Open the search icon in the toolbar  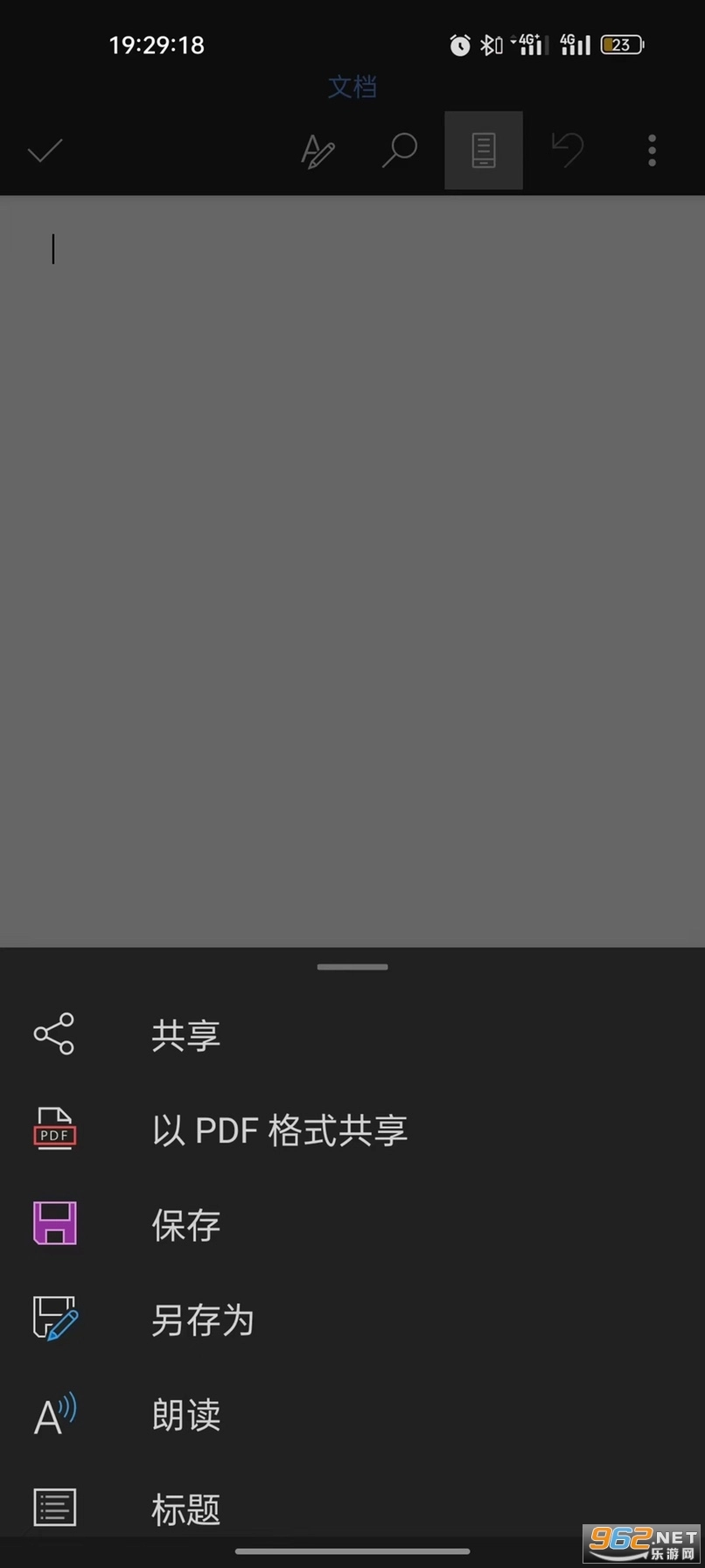pos(400,150)
